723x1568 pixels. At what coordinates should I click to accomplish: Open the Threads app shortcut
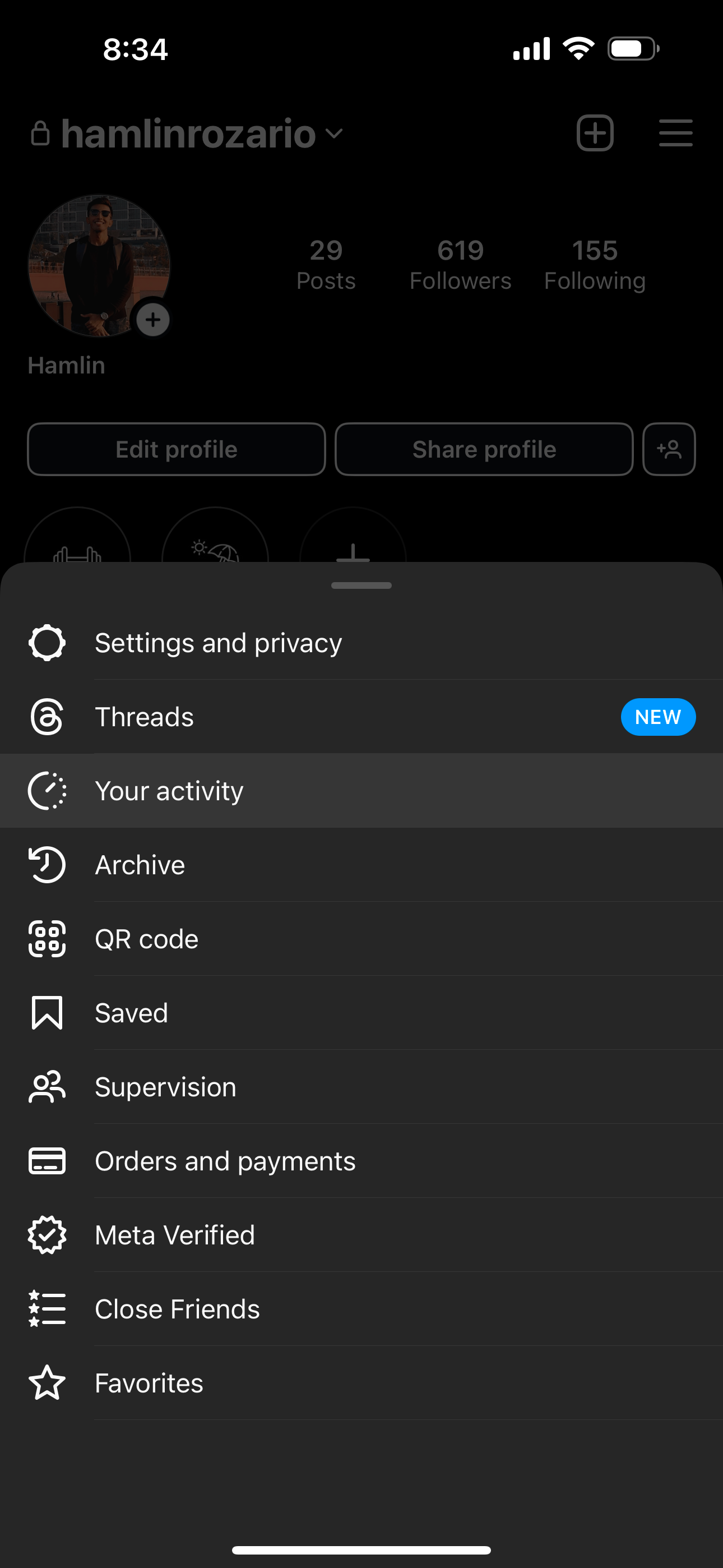pyautogui.click(x=144, y=717)
